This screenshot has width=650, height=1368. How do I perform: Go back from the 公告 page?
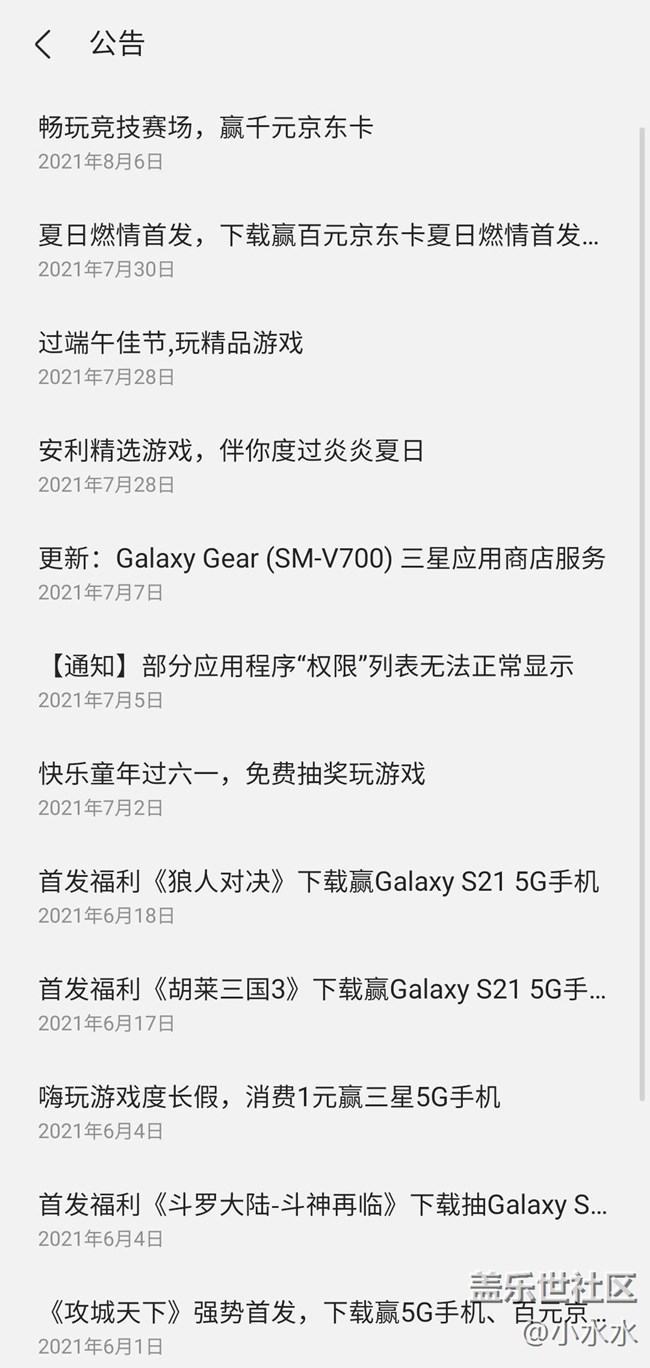point(43,44)
